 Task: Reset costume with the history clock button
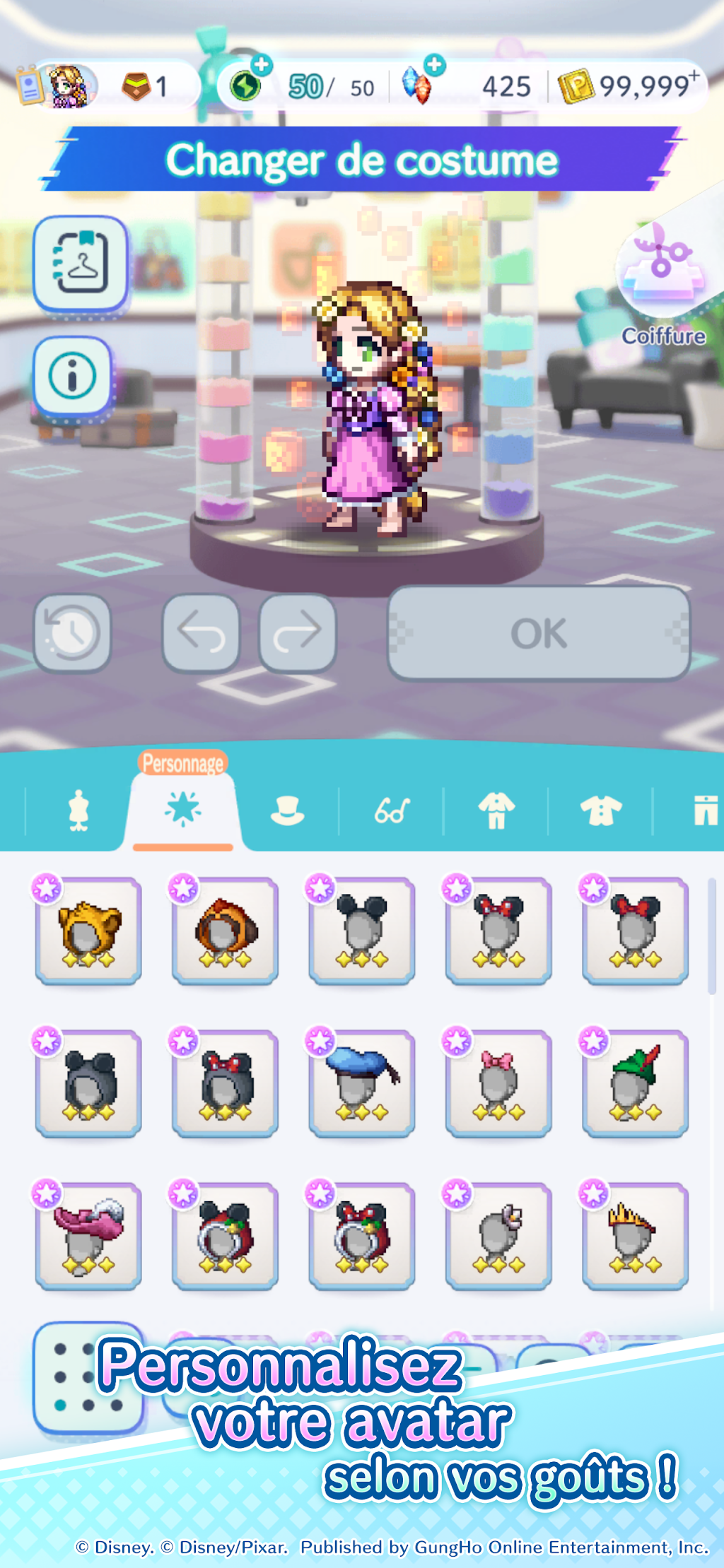coord(73,633)
